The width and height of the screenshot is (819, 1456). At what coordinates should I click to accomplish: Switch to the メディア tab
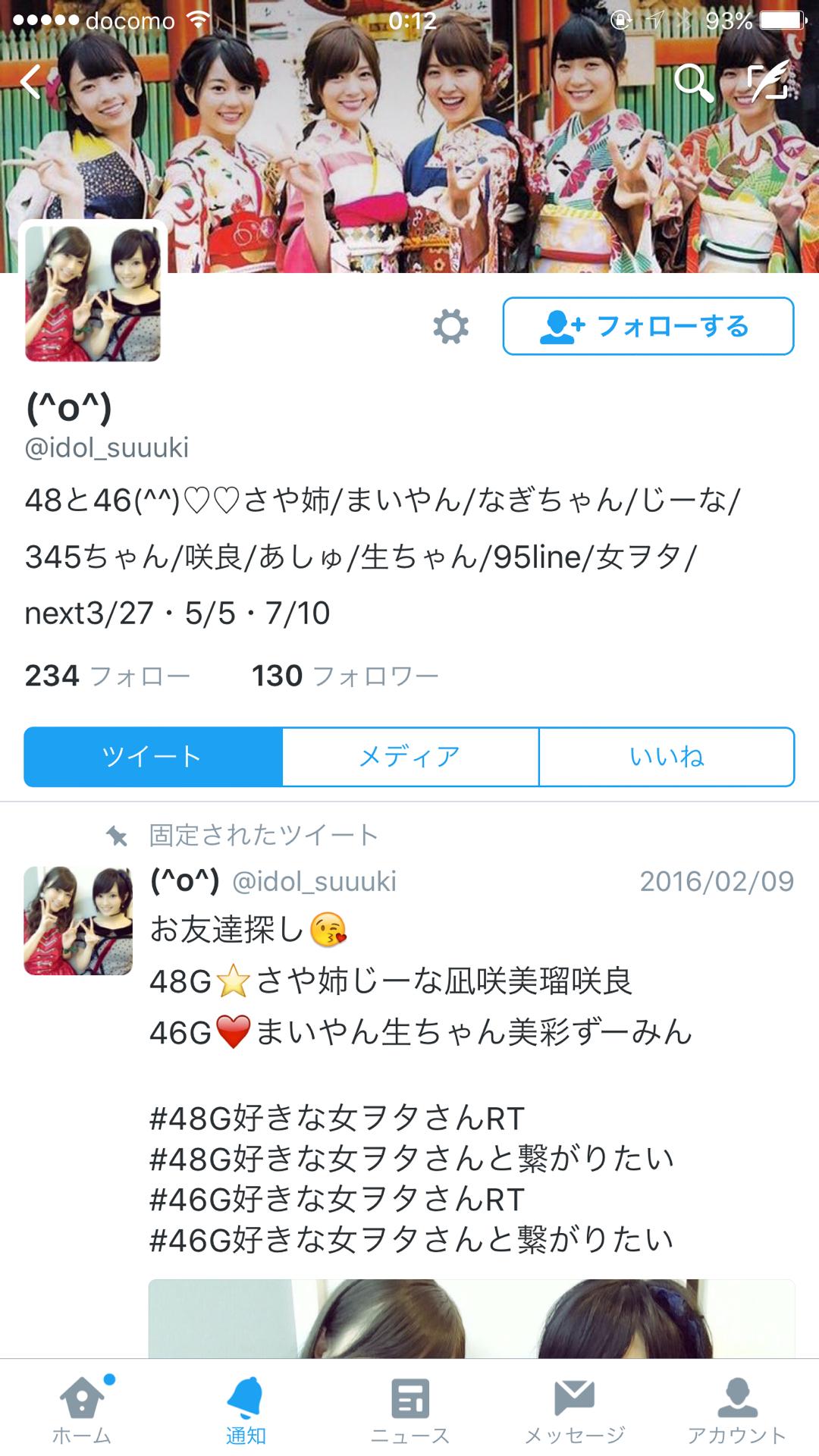click(x=409, y=757)
